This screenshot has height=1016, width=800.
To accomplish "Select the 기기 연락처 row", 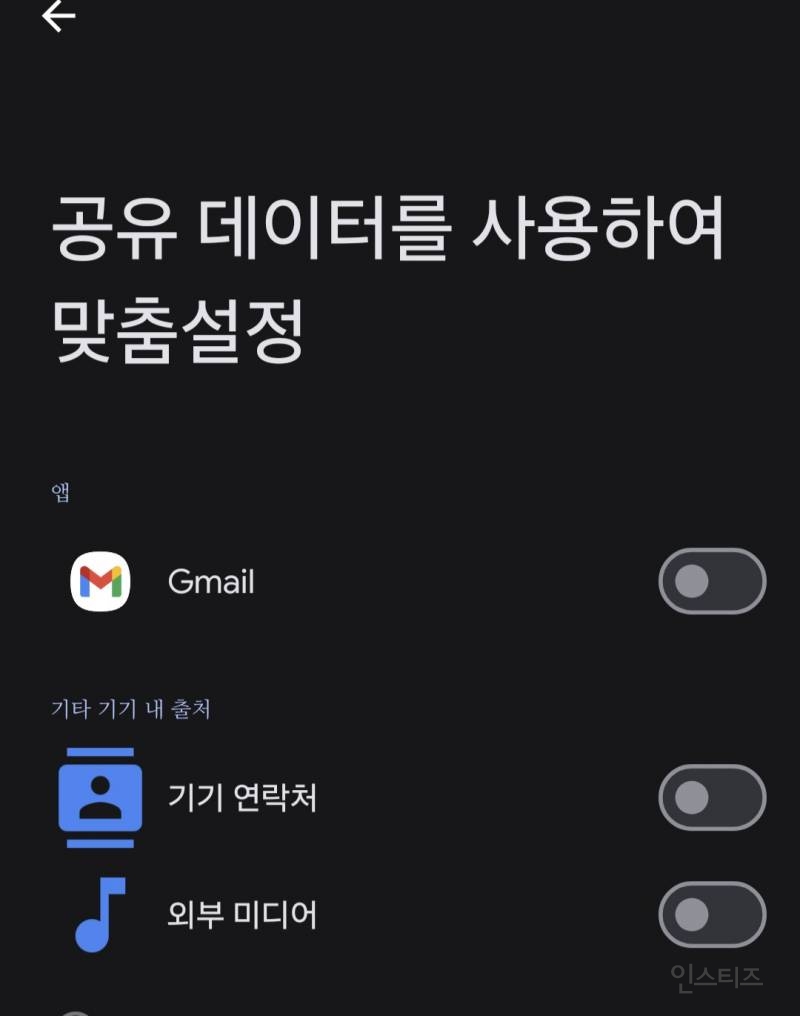I will pos(240,799).
